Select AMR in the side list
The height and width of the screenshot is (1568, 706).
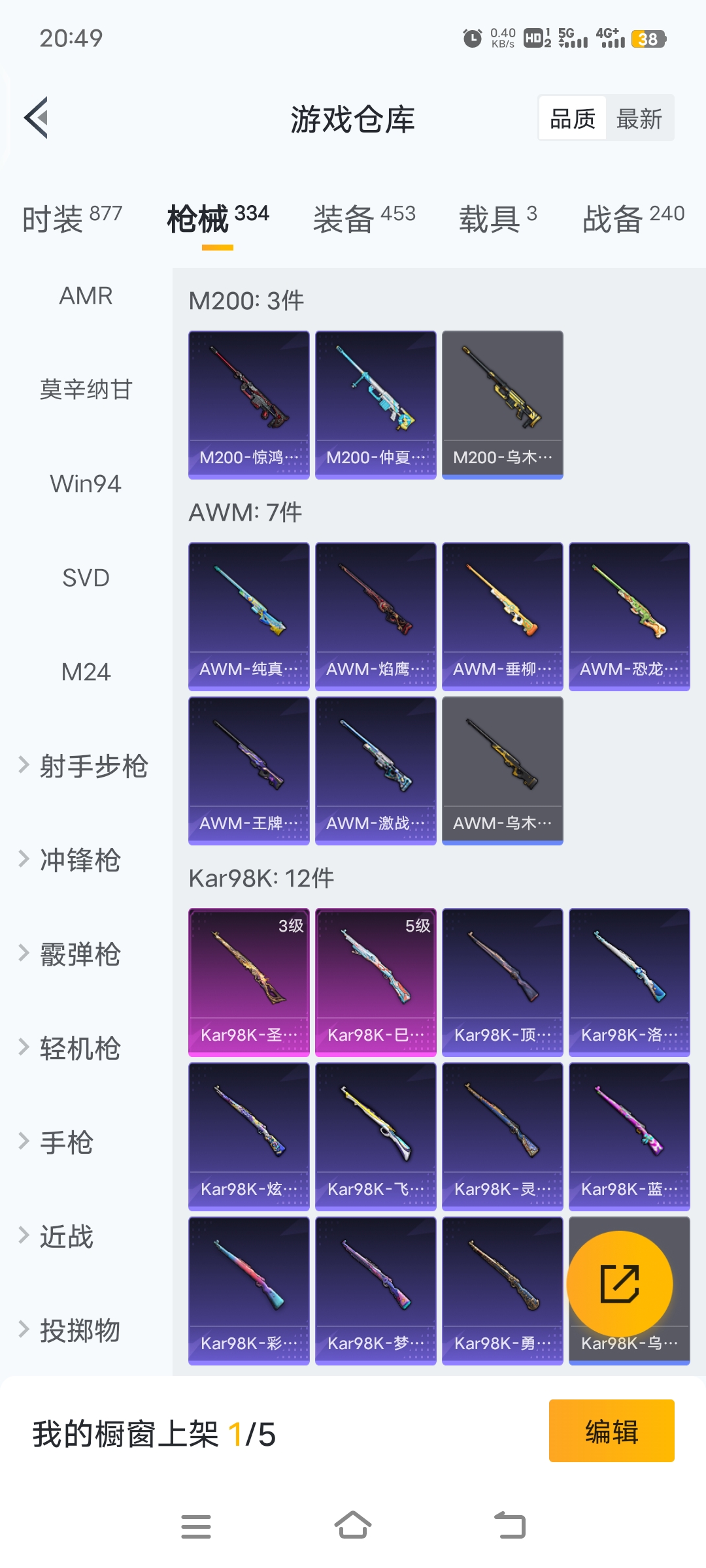point(86,296)
